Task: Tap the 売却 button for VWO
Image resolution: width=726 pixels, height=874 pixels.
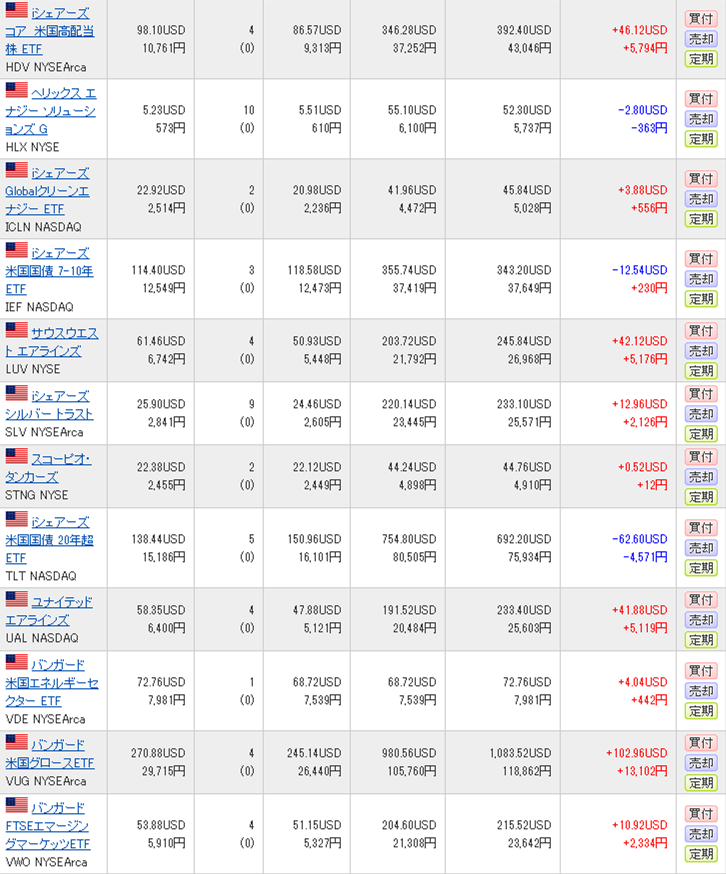Action: pos(700,834)
